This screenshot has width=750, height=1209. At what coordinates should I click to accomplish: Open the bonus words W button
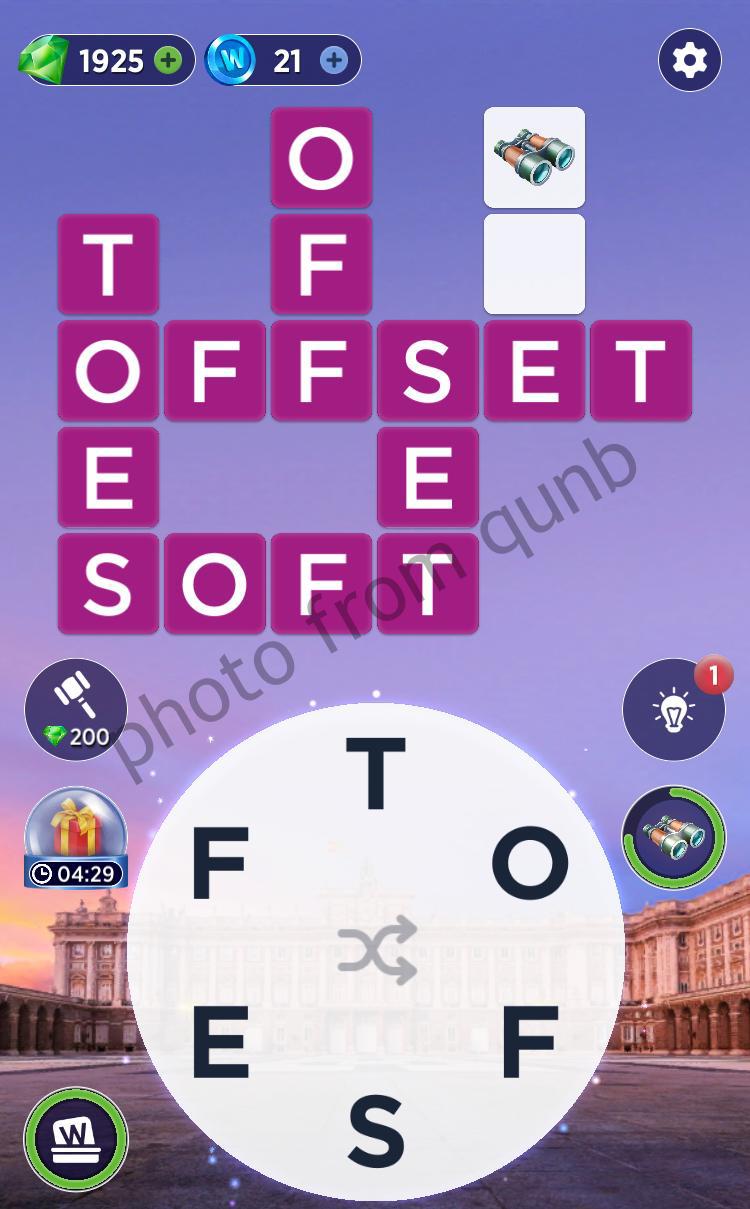coord(76,1139)
